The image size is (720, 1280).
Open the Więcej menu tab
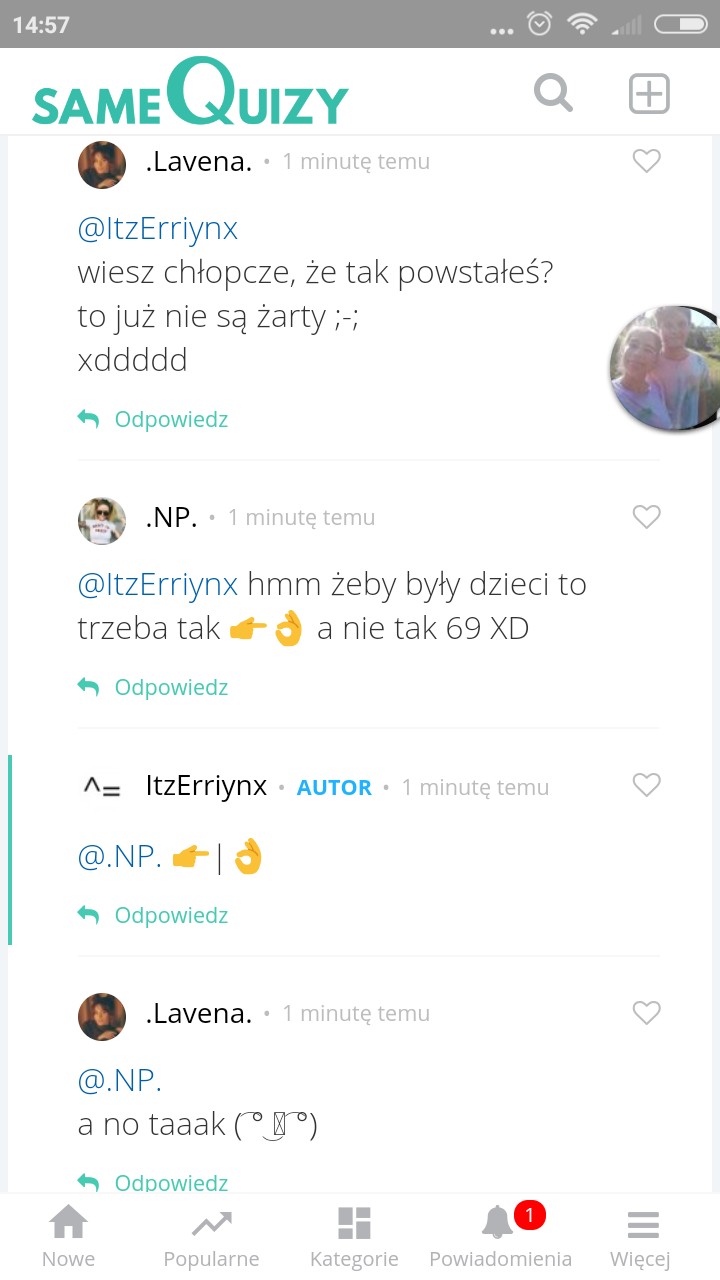(x=641, y=1236)
